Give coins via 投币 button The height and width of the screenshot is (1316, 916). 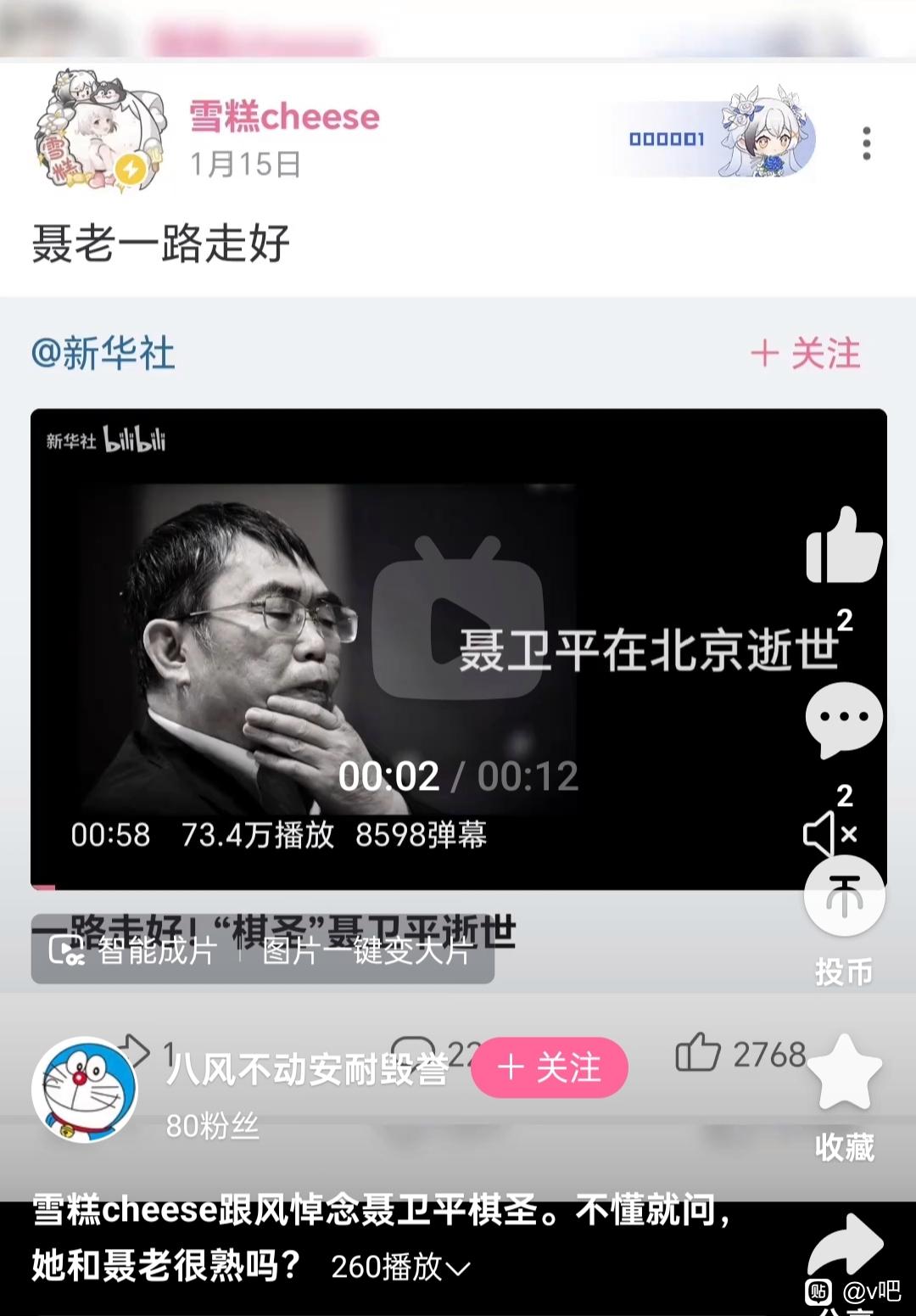[x=844, y=898]
